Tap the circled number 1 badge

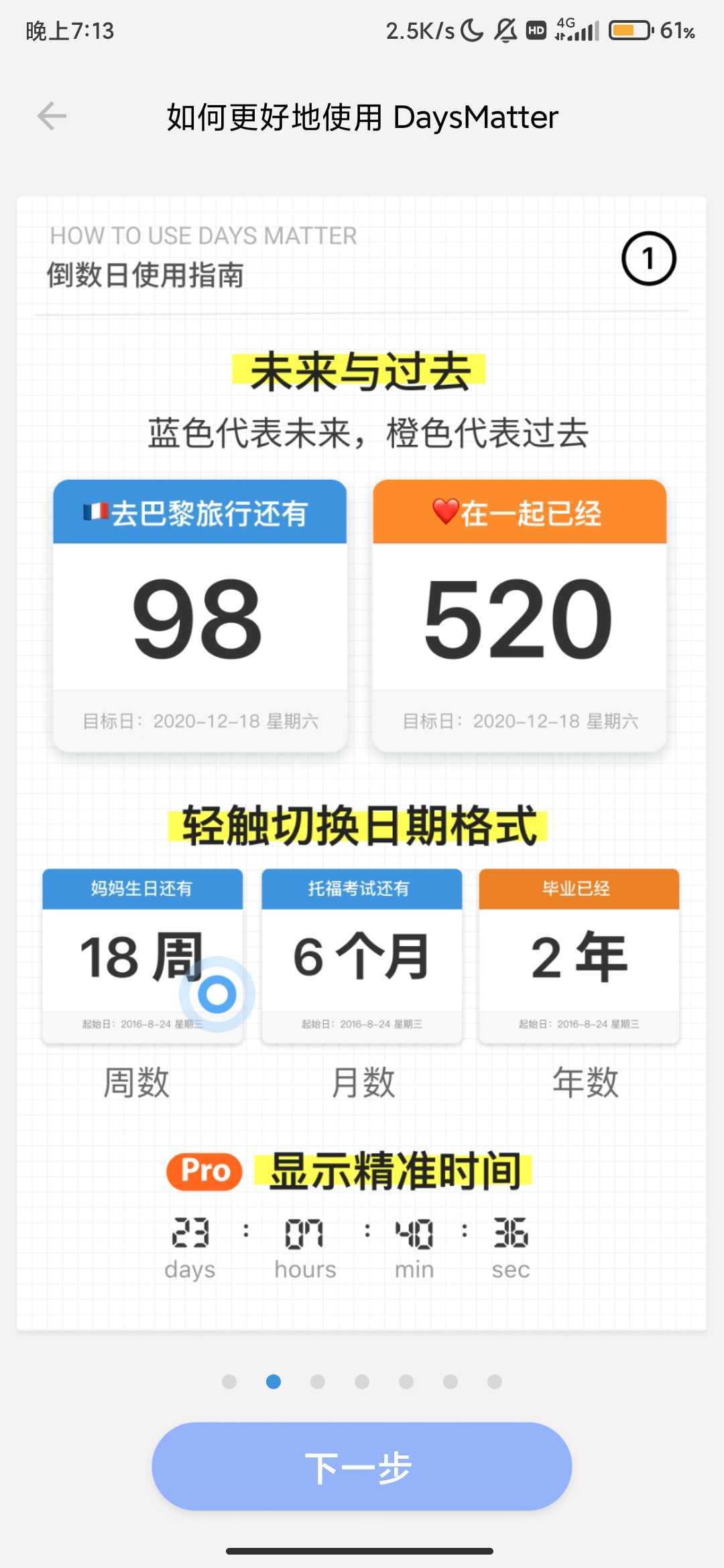point(648,259)
